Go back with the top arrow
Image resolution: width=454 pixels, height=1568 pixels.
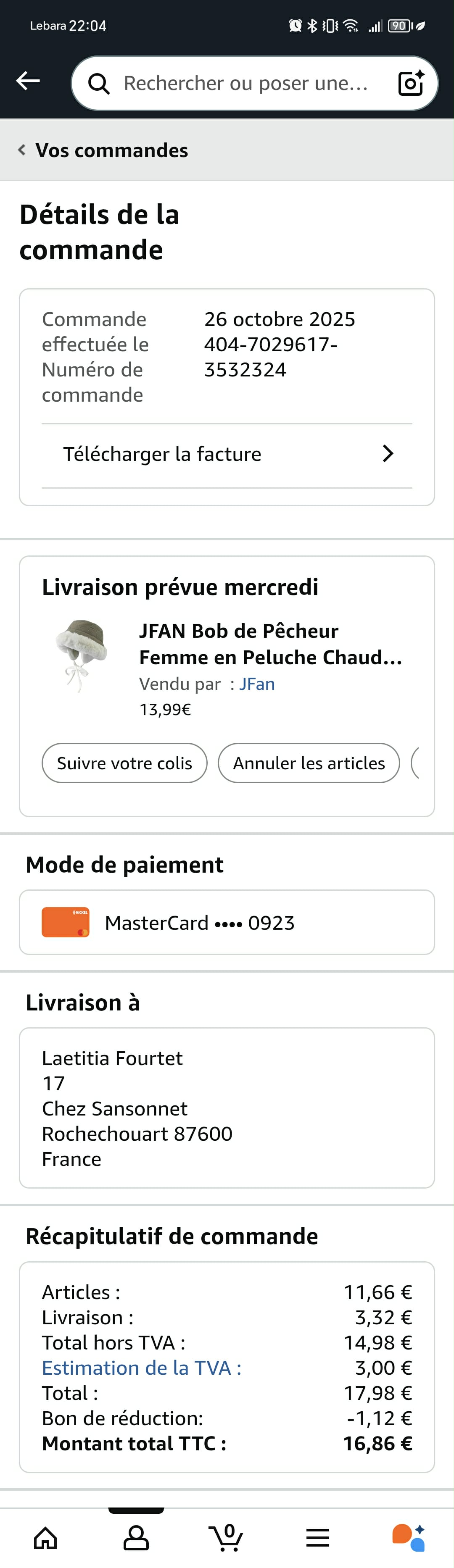[28, 81]
